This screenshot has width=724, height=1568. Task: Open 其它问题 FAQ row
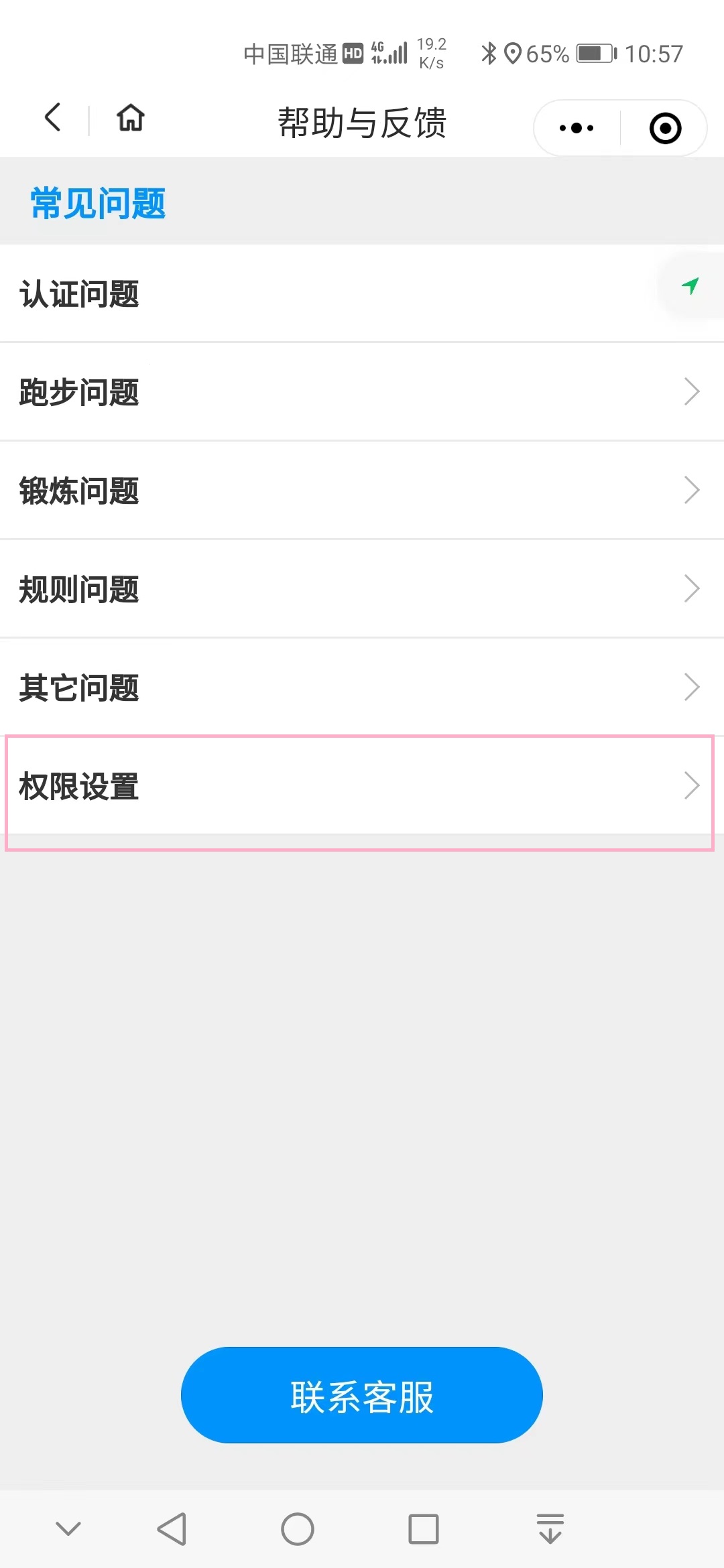coord(362,688)
